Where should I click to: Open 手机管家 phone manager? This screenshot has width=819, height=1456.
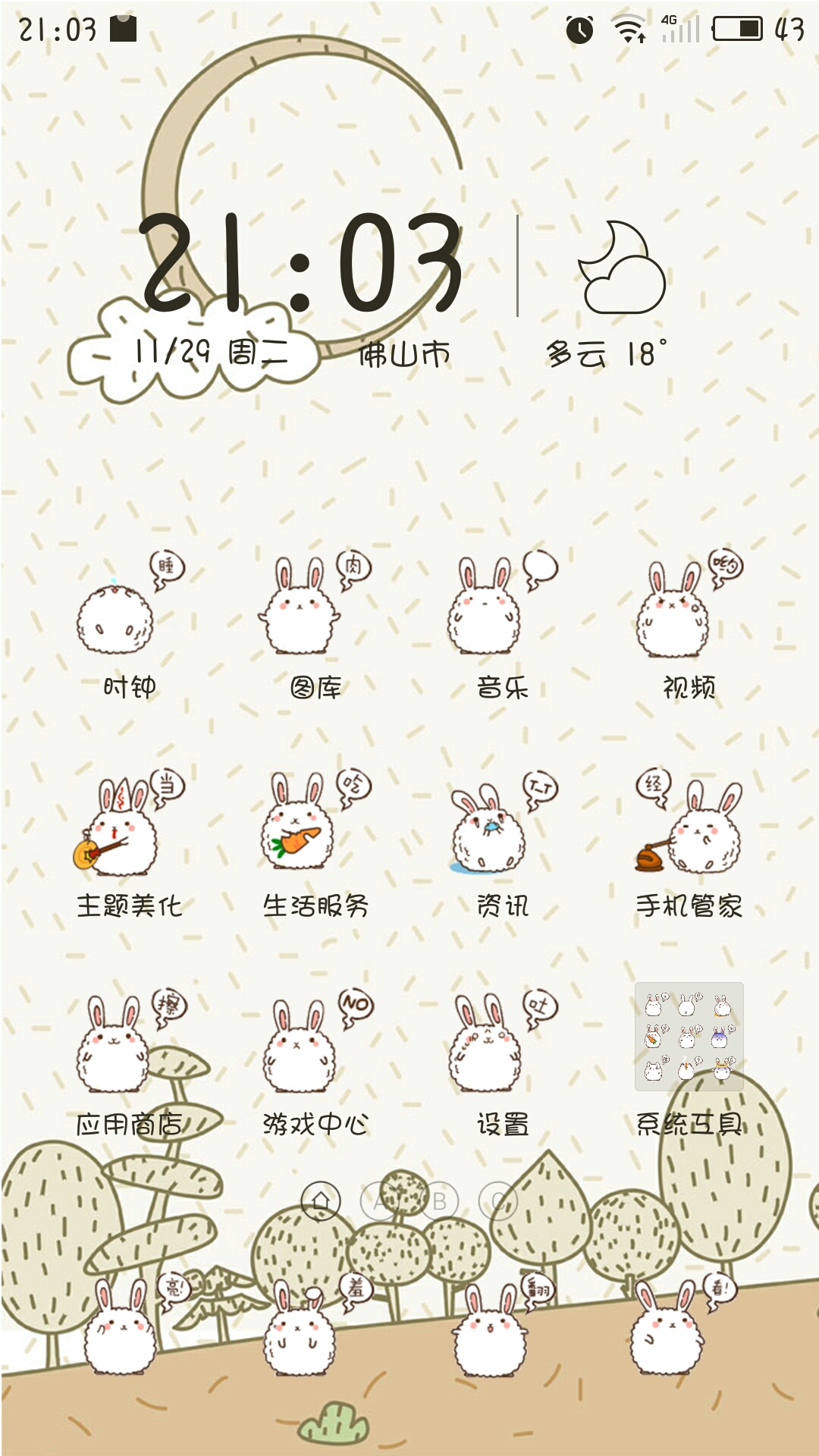[x=688, y=834]
